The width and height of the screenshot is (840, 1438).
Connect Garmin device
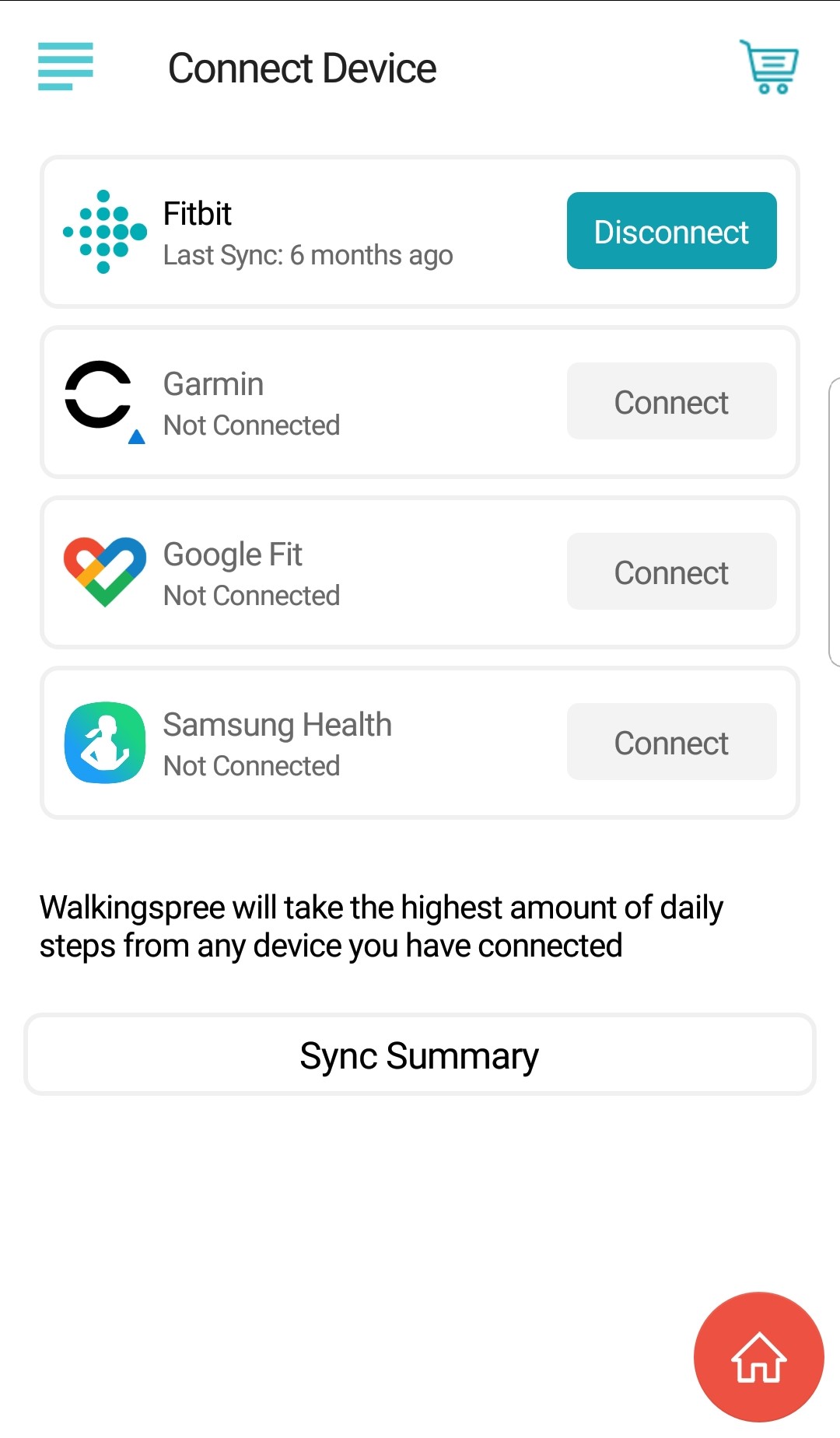[x=671, y=401]
